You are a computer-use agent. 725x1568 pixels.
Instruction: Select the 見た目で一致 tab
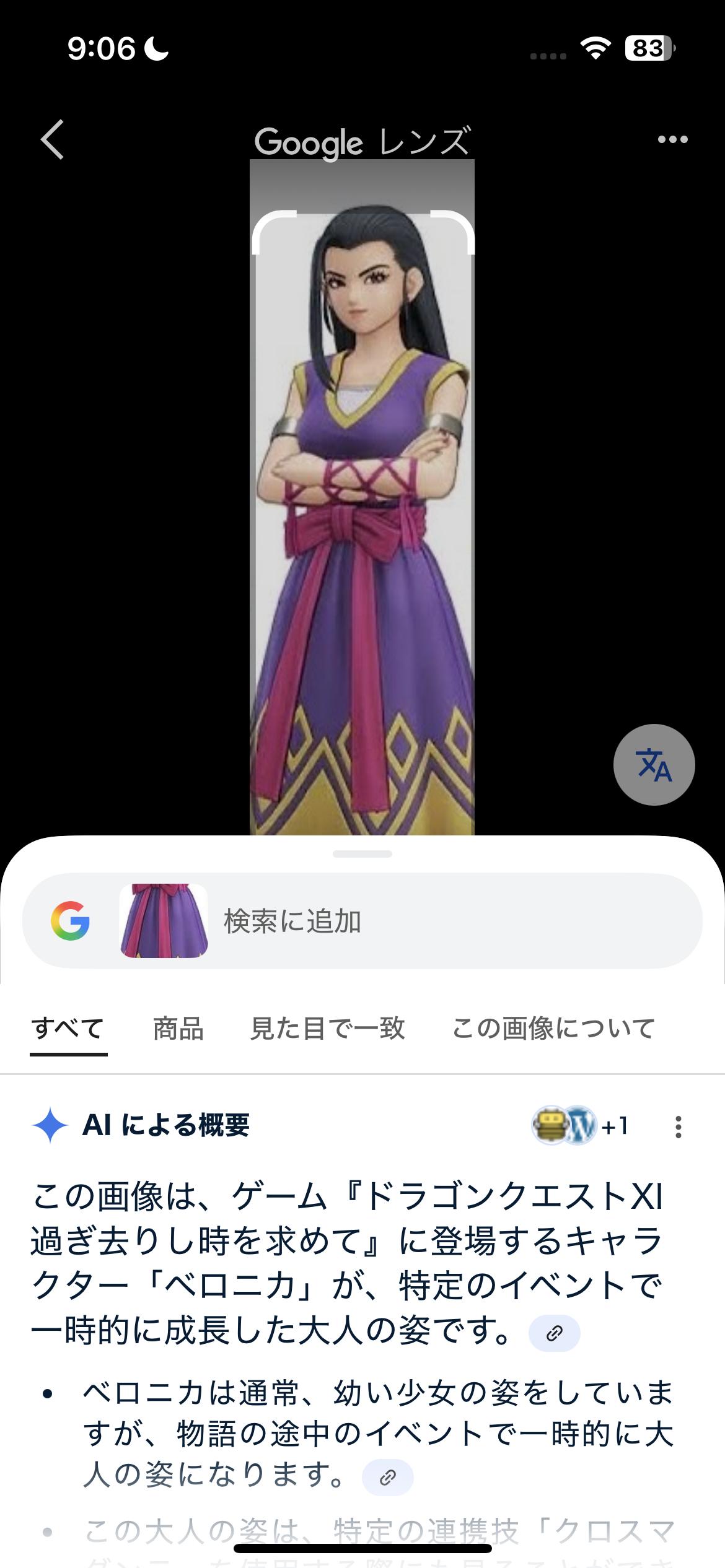[327, 1029]
